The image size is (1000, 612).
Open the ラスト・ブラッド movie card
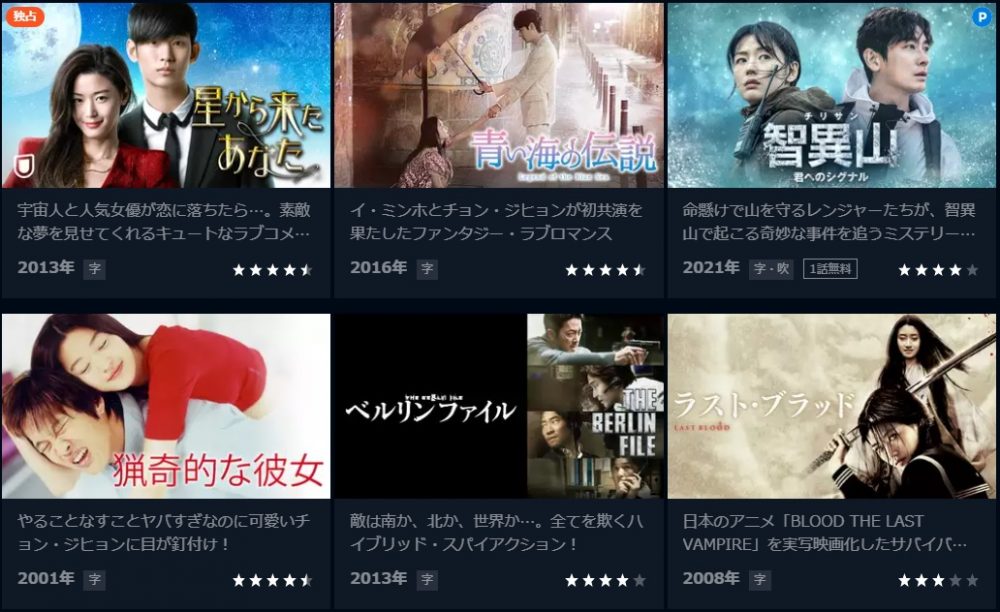832,406
